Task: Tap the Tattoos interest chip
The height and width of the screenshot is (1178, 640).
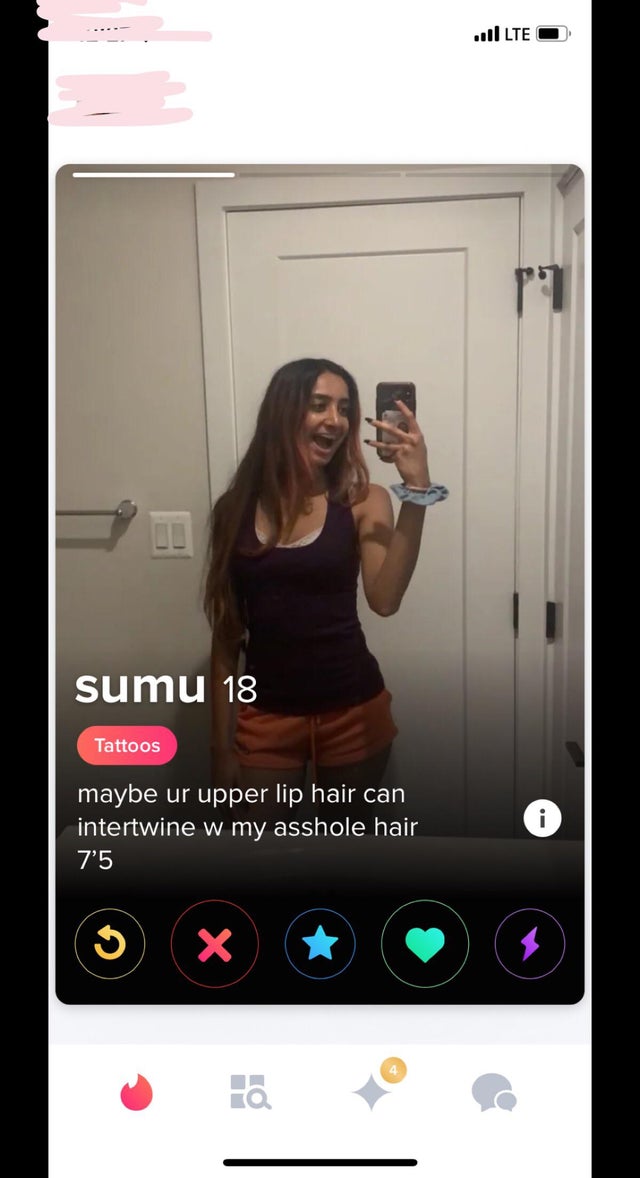Action: pos(127,745)
